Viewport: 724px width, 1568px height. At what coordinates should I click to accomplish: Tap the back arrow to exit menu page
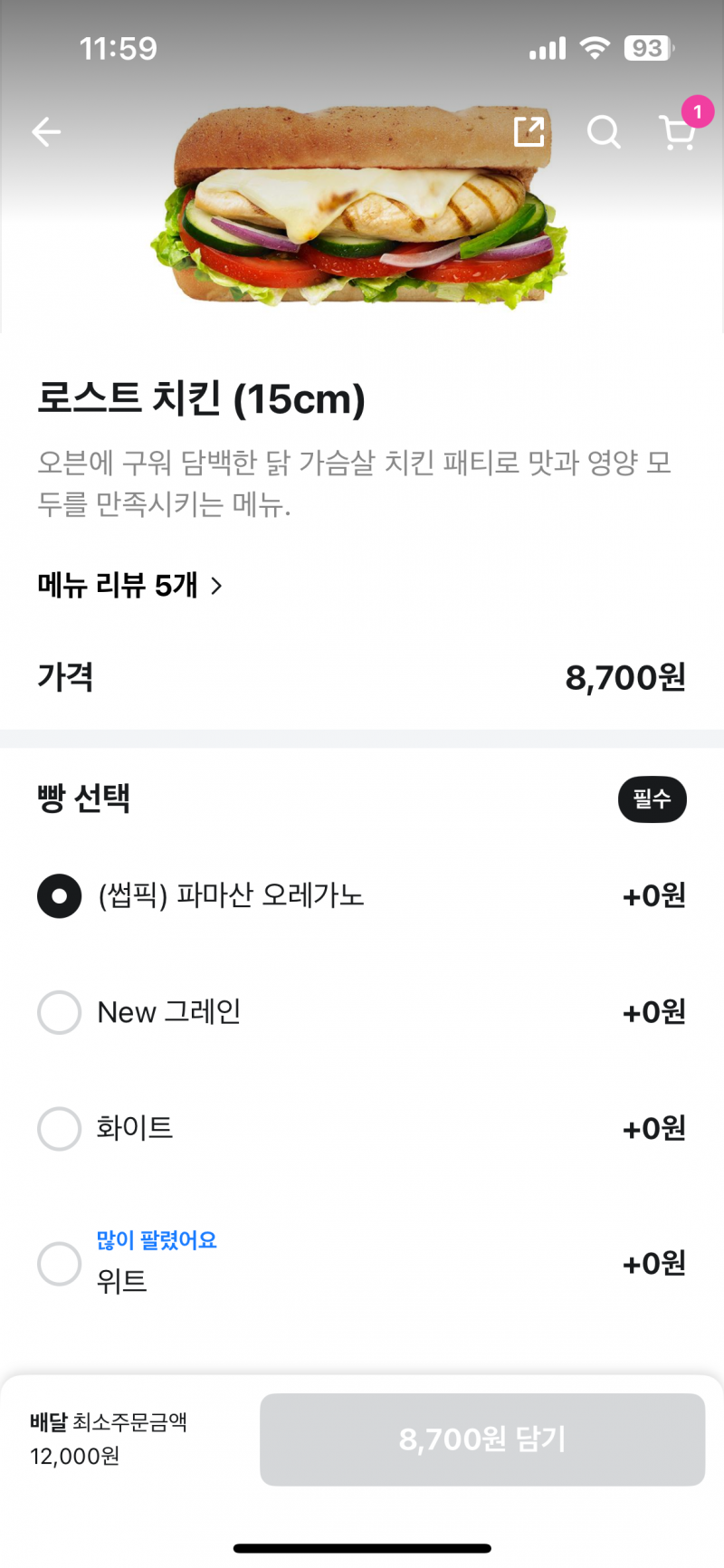pyautogui.click(x=46, y=132)
